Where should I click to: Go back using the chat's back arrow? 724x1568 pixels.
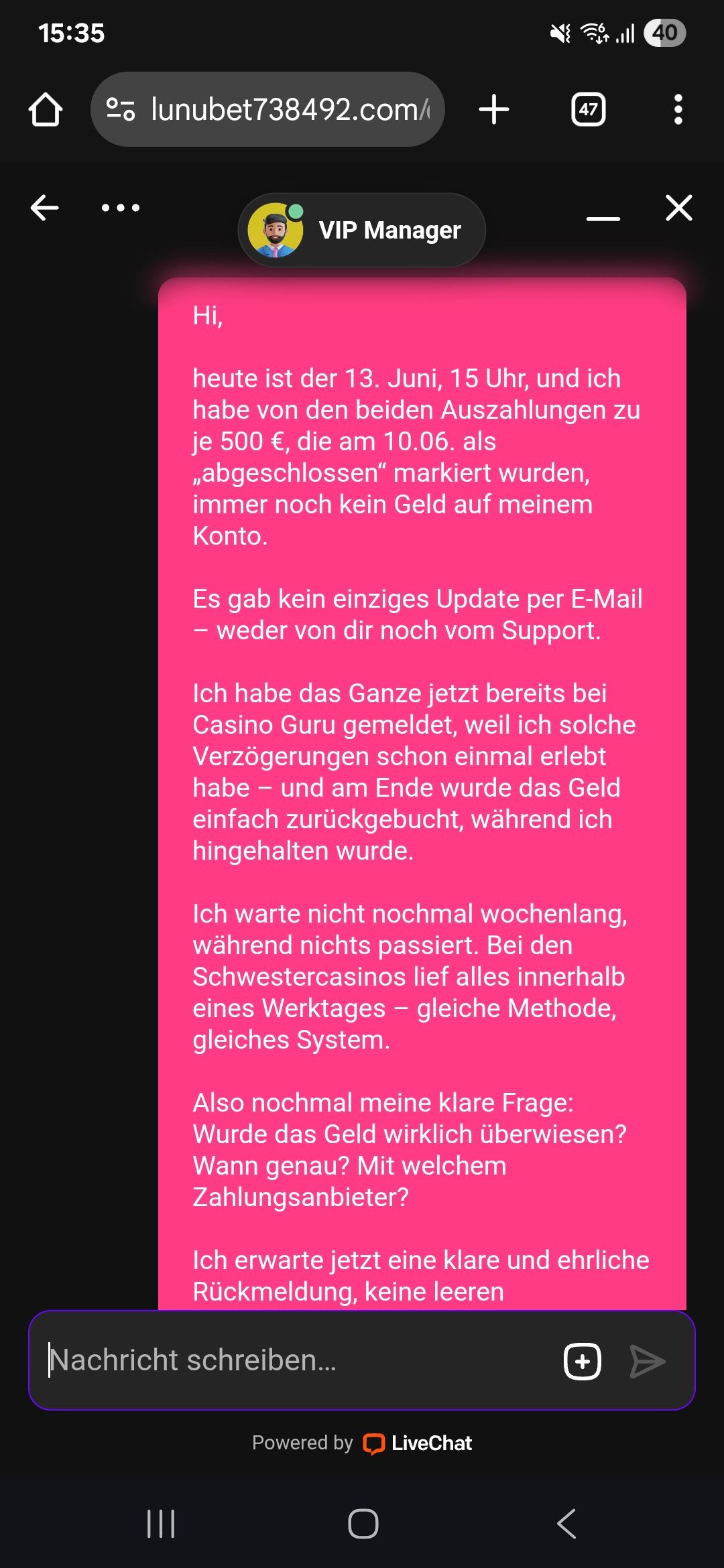(45, 208)
